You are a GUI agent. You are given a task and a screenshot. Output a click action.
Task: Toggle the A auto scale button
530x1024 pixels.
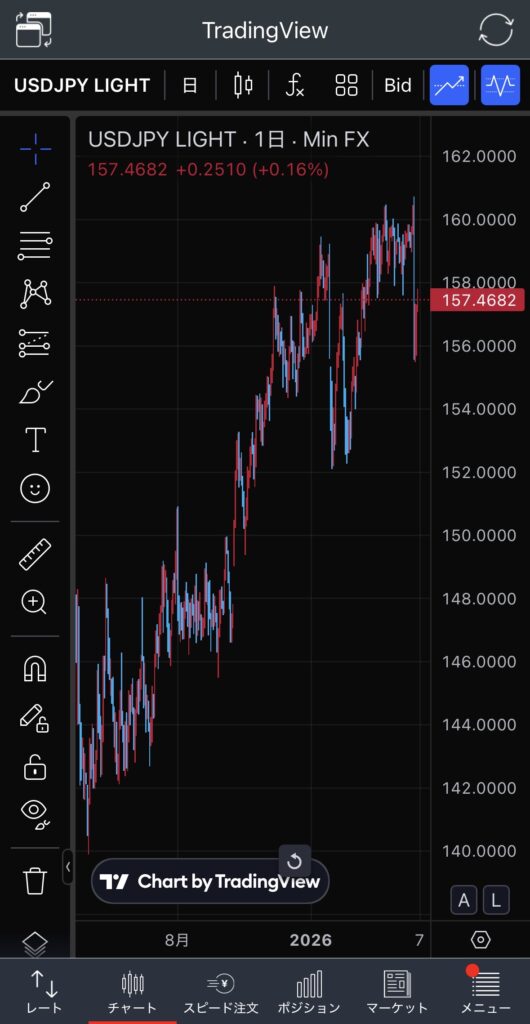pos(463,901)
